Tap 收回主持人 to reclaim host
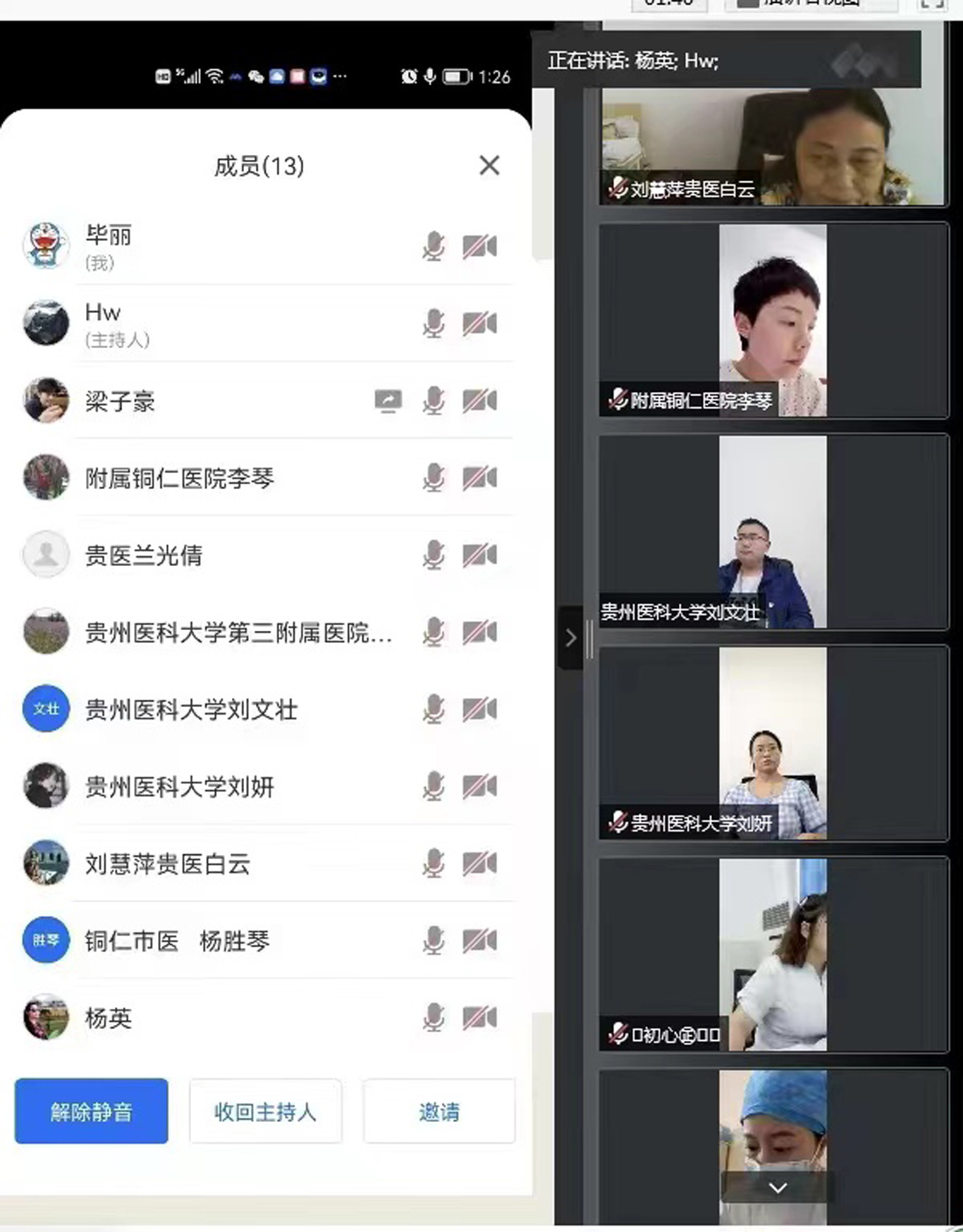963x1232 pixels. [265, 1111]
